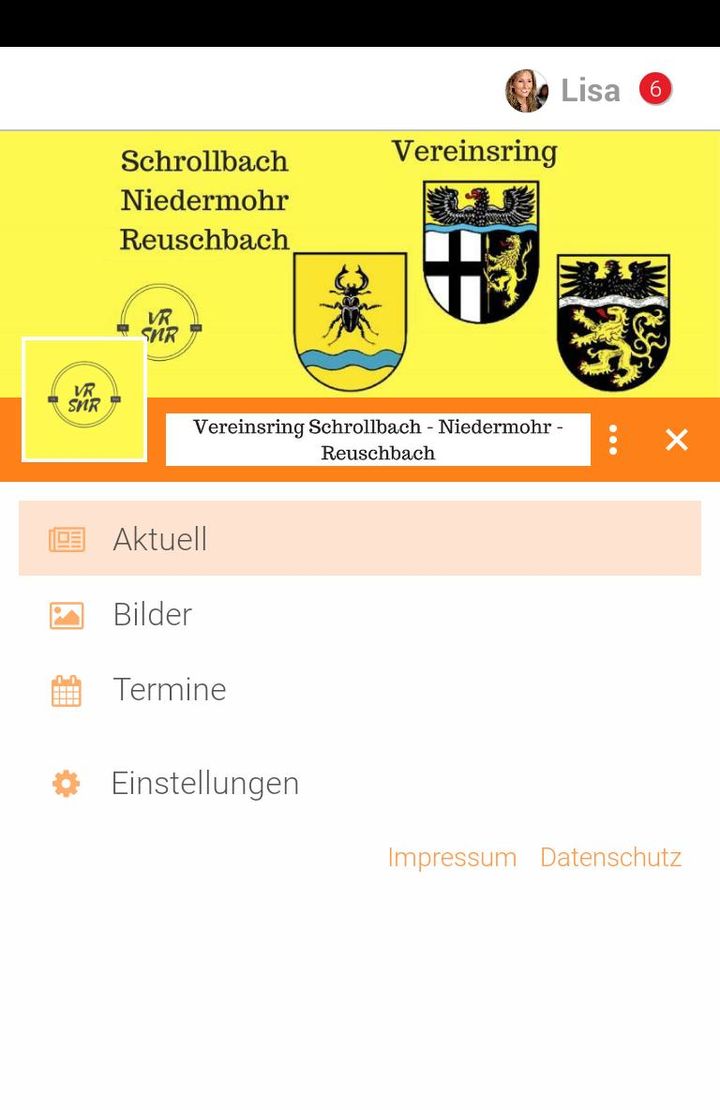The image size is (720, 1110).
Task: Open the Impressum link
Action: (452, 857)
